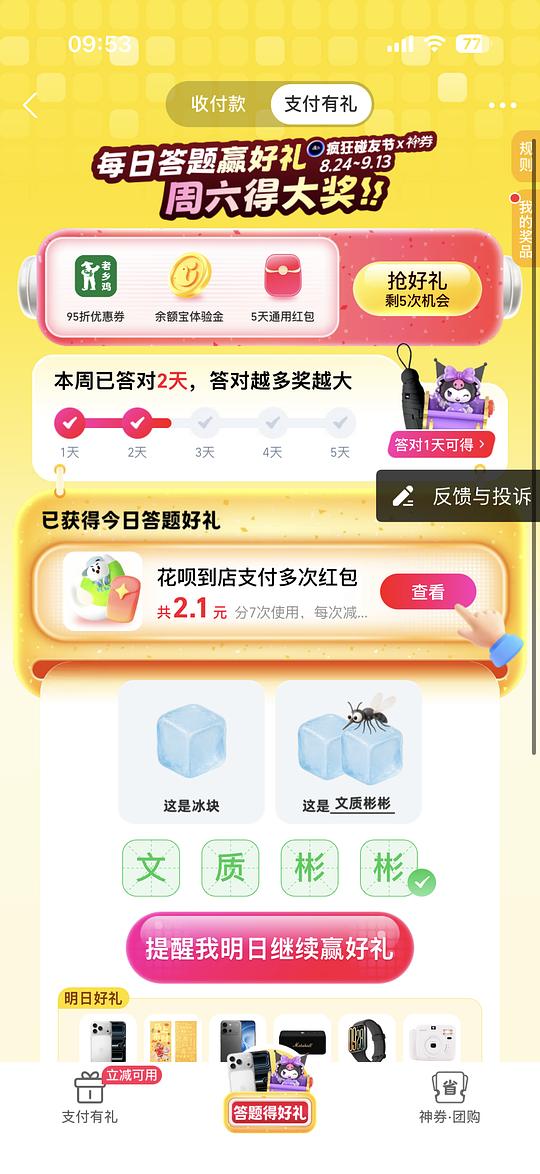
Task: Open 我的奖品 side tab
Action: tap(527, 228)
